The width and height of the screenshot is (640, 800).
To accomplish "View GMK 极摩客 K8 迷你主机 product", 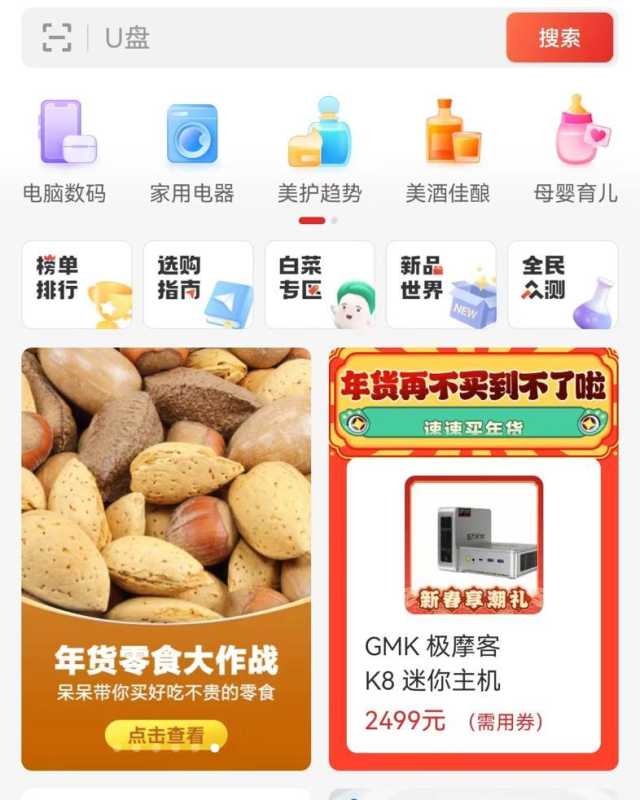I will [474, 610].
